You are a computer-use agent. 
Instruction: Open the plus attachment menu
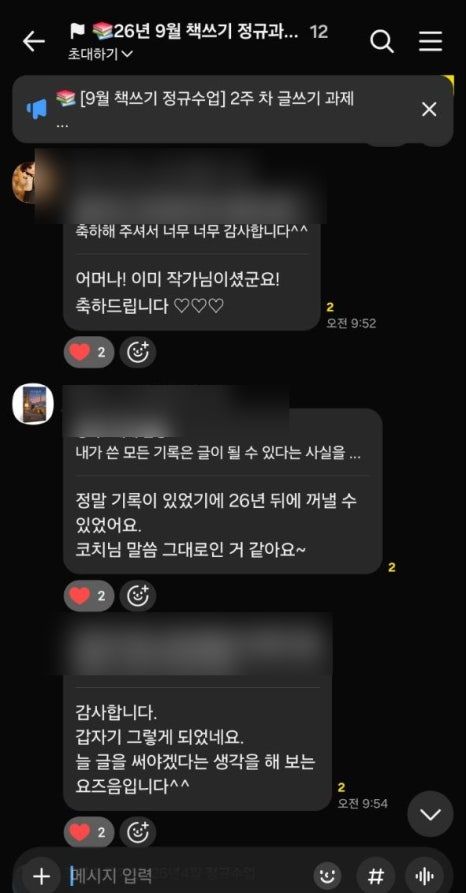point(41,875)
